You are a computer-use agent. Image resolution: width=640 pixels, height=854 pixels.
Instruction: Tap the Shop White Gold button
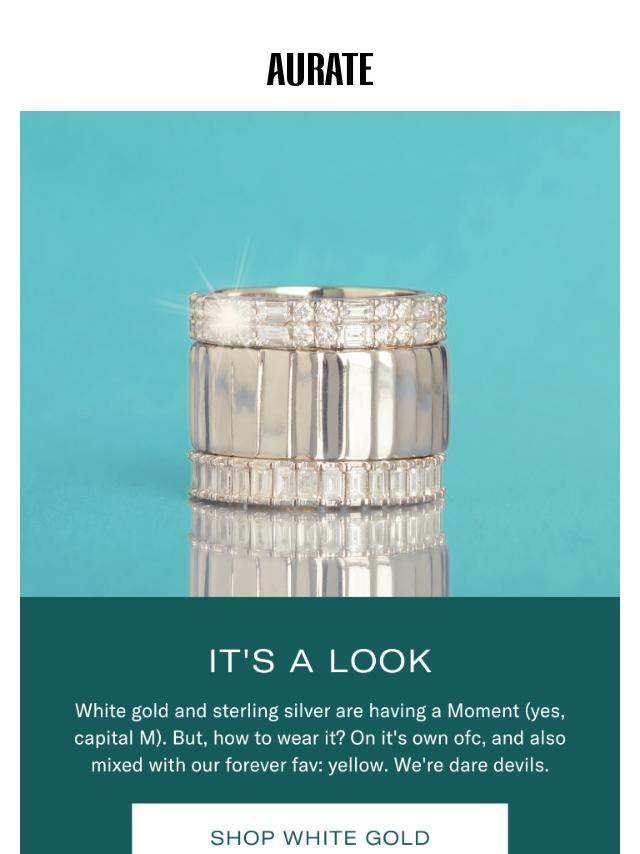coord(320,833)
